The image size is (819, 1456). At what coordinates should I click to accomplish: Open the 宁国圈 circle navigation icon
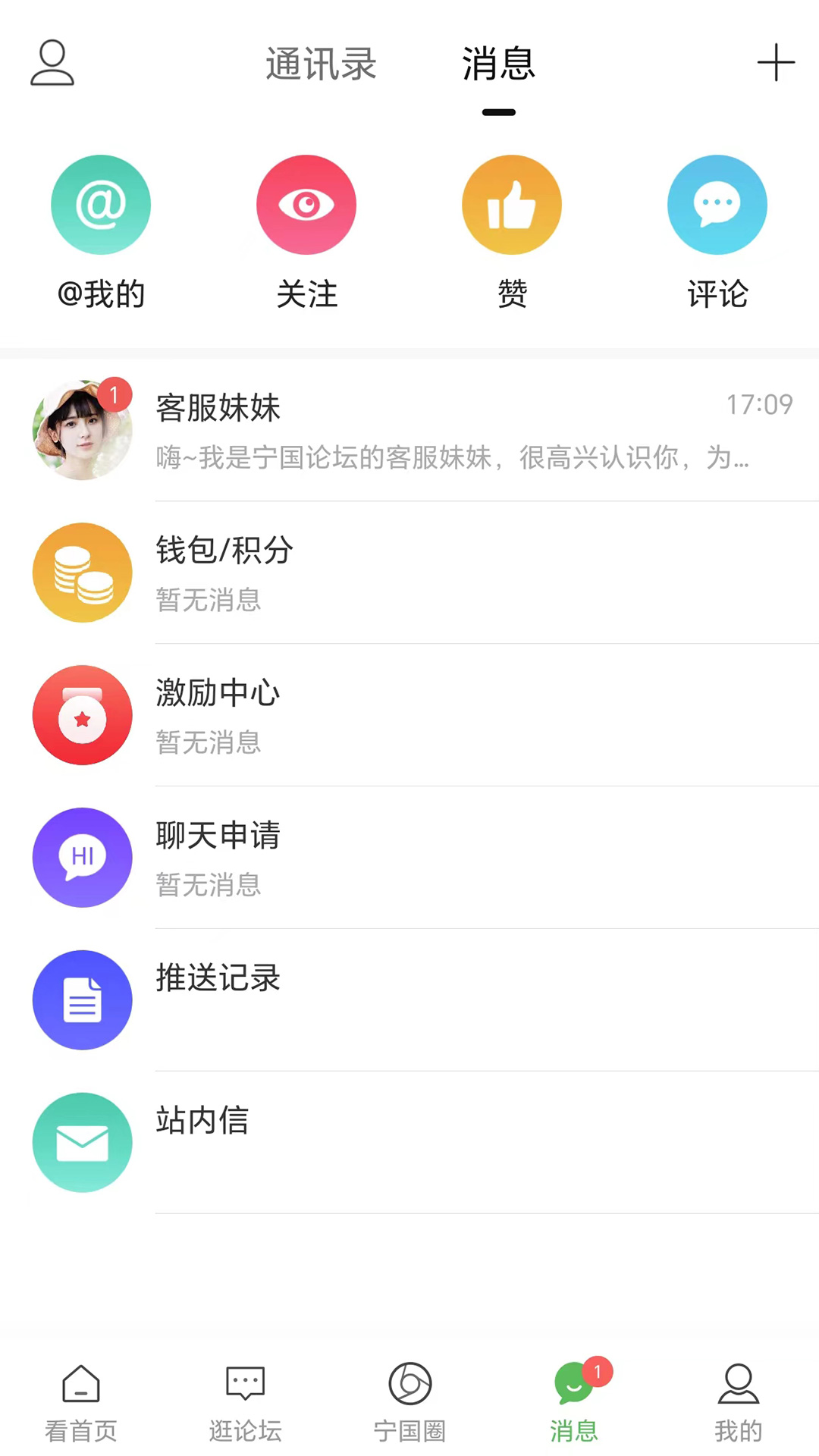409,1403
